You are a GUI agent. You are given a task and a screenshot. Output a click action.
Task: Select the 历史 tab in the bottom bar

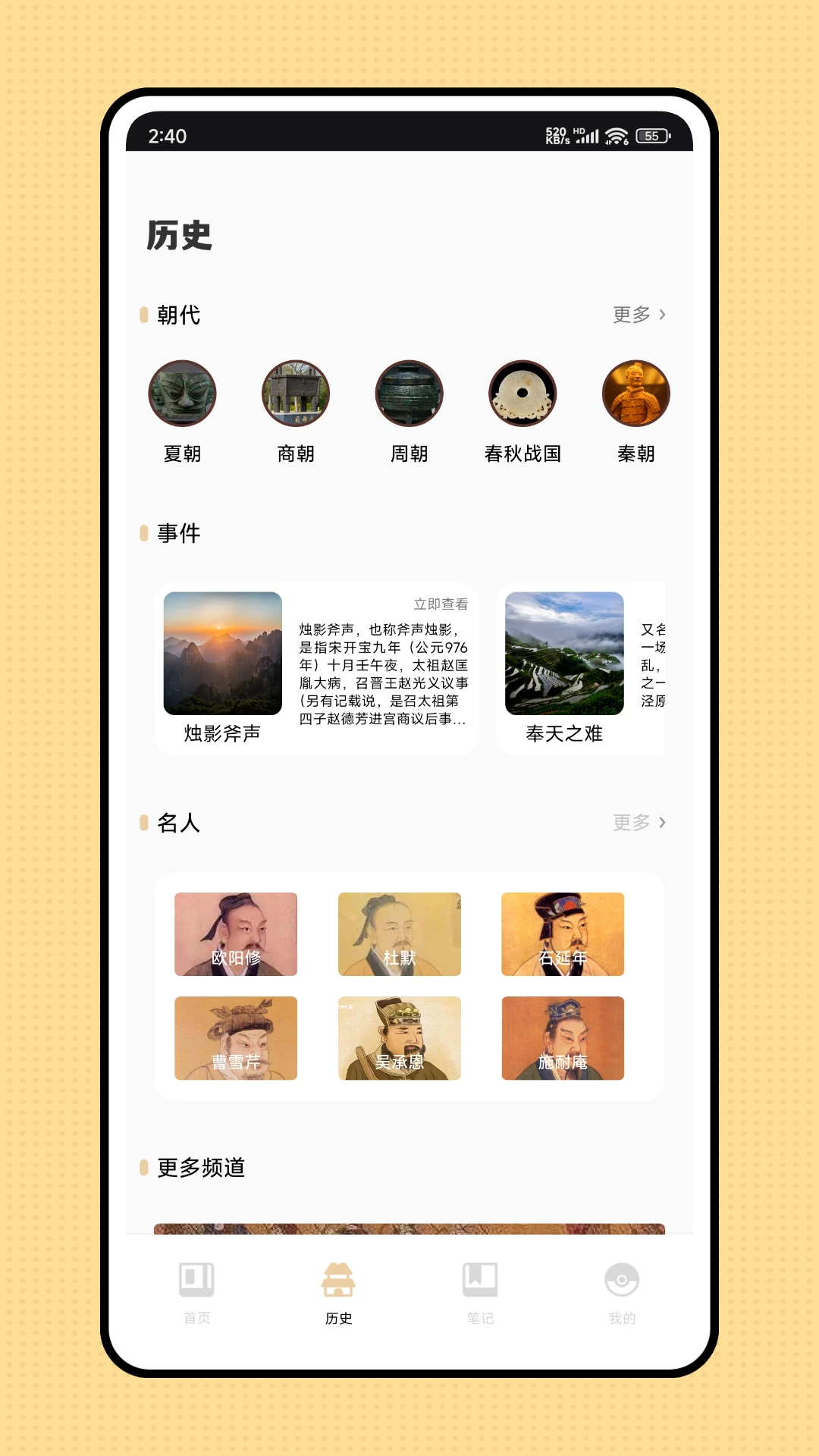(x=338, y=1292)
